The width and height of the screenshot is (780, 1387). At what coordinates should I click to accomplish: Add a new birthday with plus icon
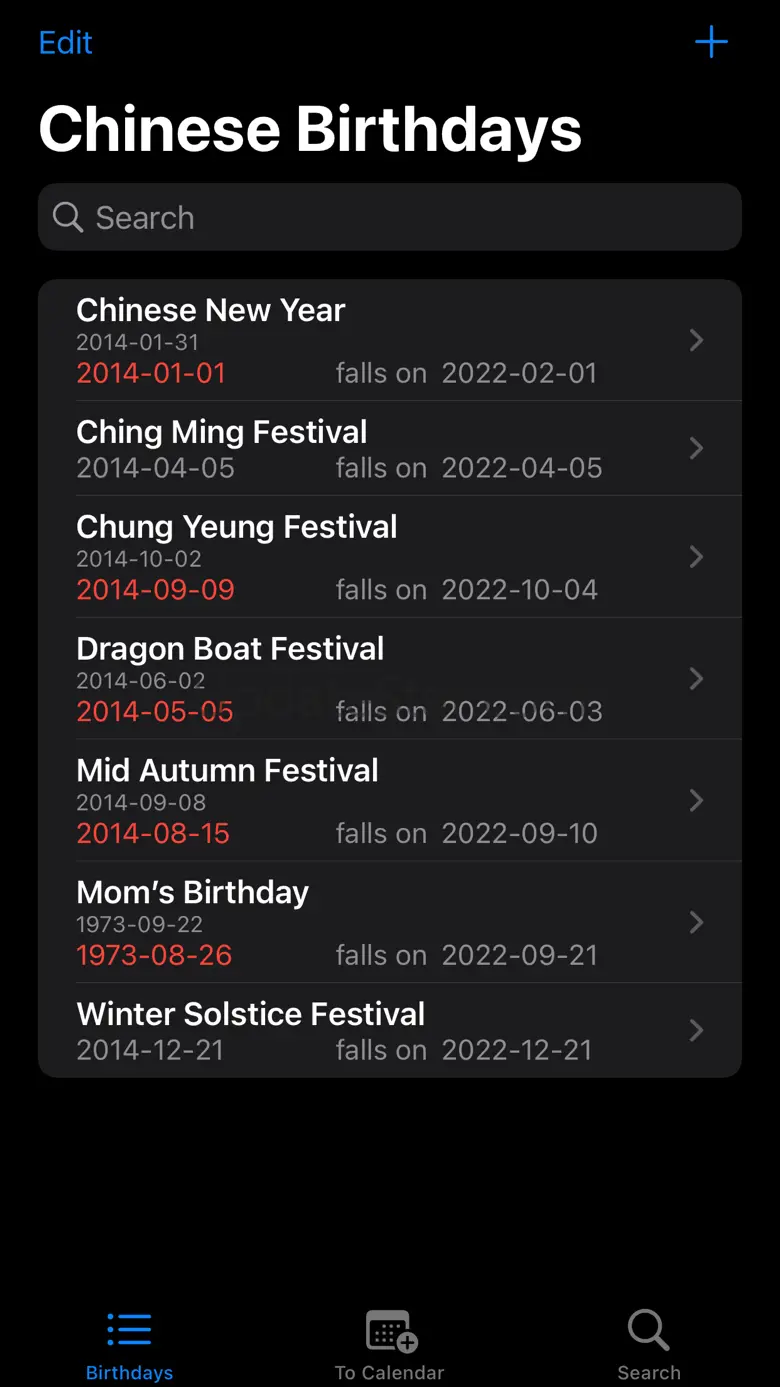click(711, 42)
